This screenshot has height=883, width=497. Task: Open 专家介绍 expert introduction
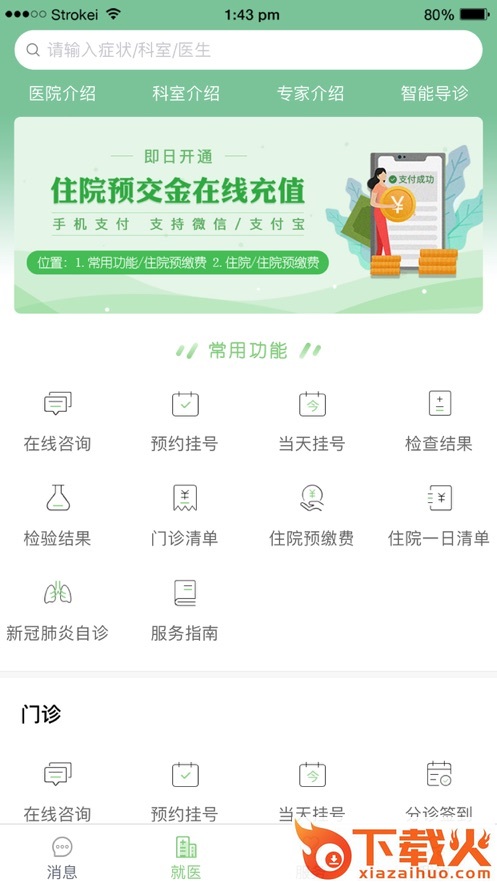(310, 93)
